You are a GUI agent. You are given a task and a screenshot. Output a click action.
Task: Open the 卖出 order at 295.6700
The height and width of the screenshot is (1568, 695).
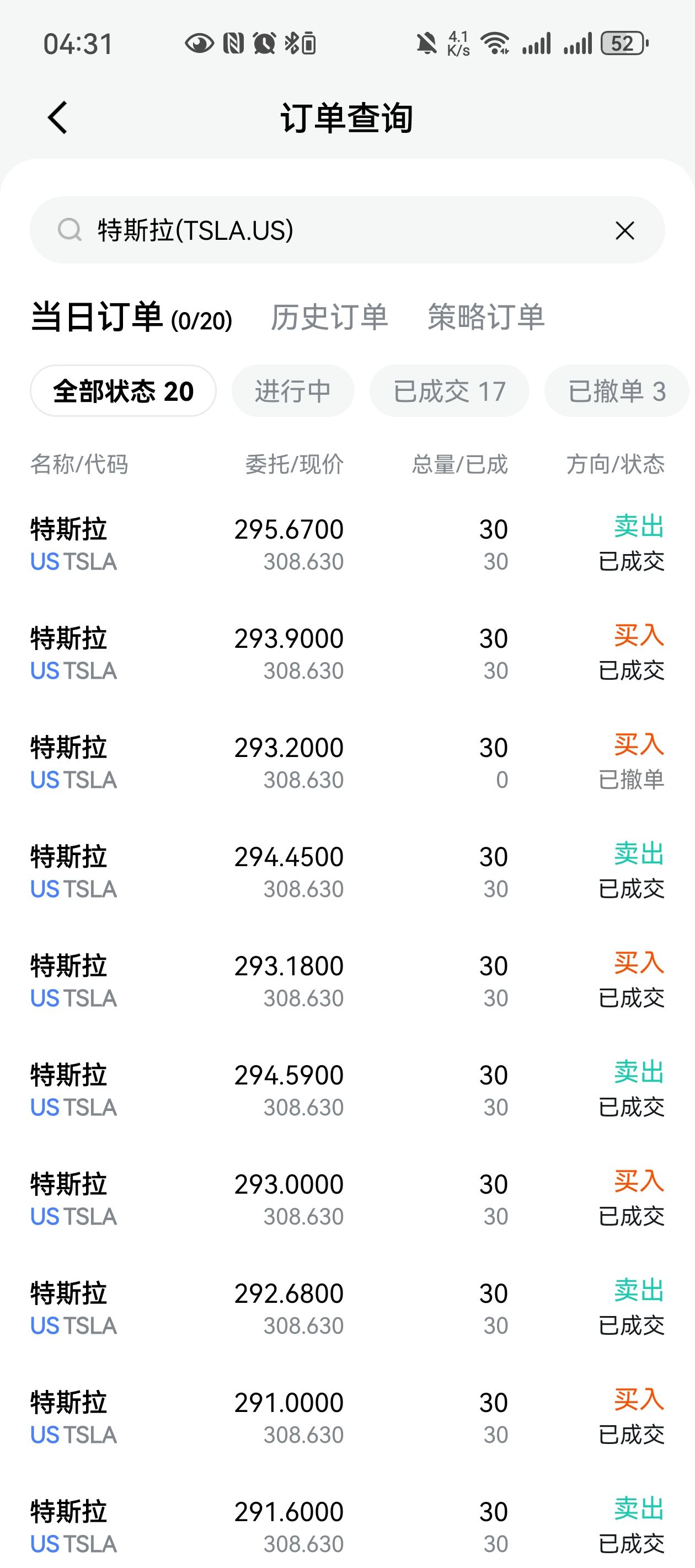(x=347, y=544)
